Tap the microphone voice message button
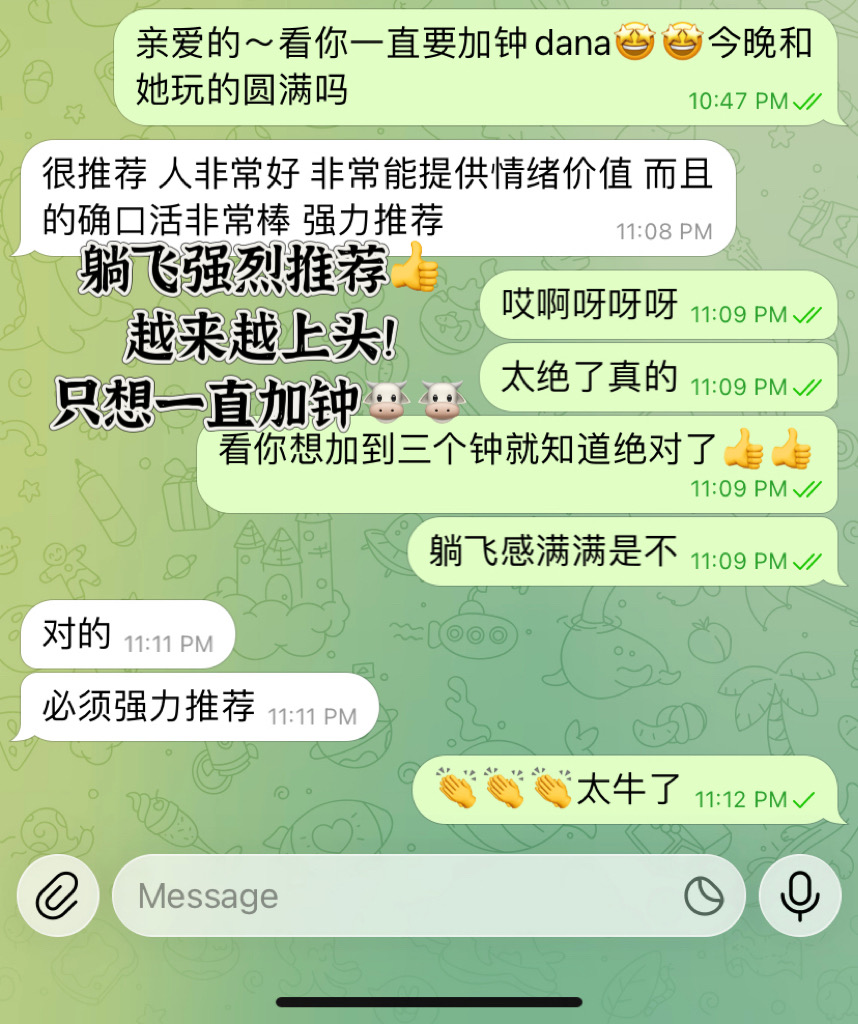 pyautogui.click(x=799, y=895)
